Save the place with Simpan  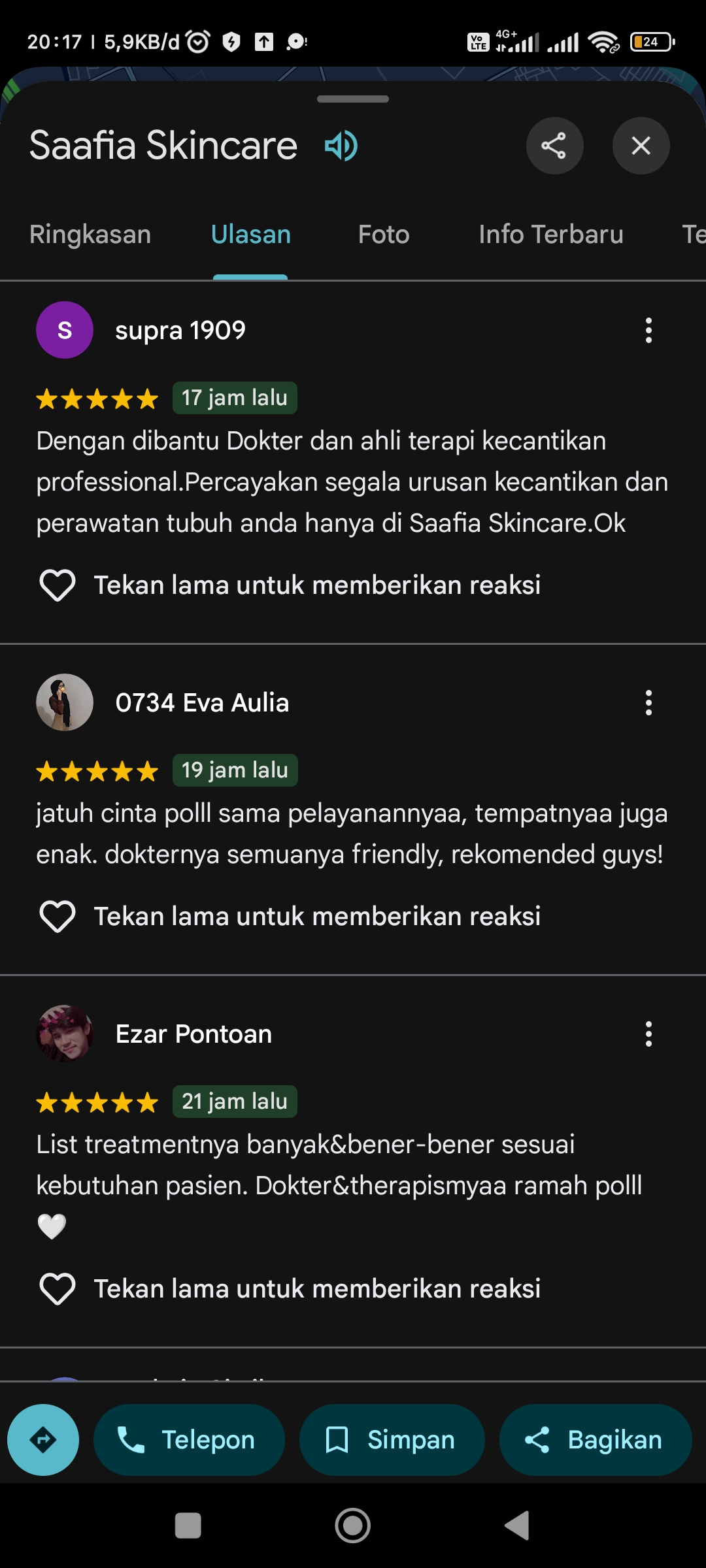[x=392, y=1440]
